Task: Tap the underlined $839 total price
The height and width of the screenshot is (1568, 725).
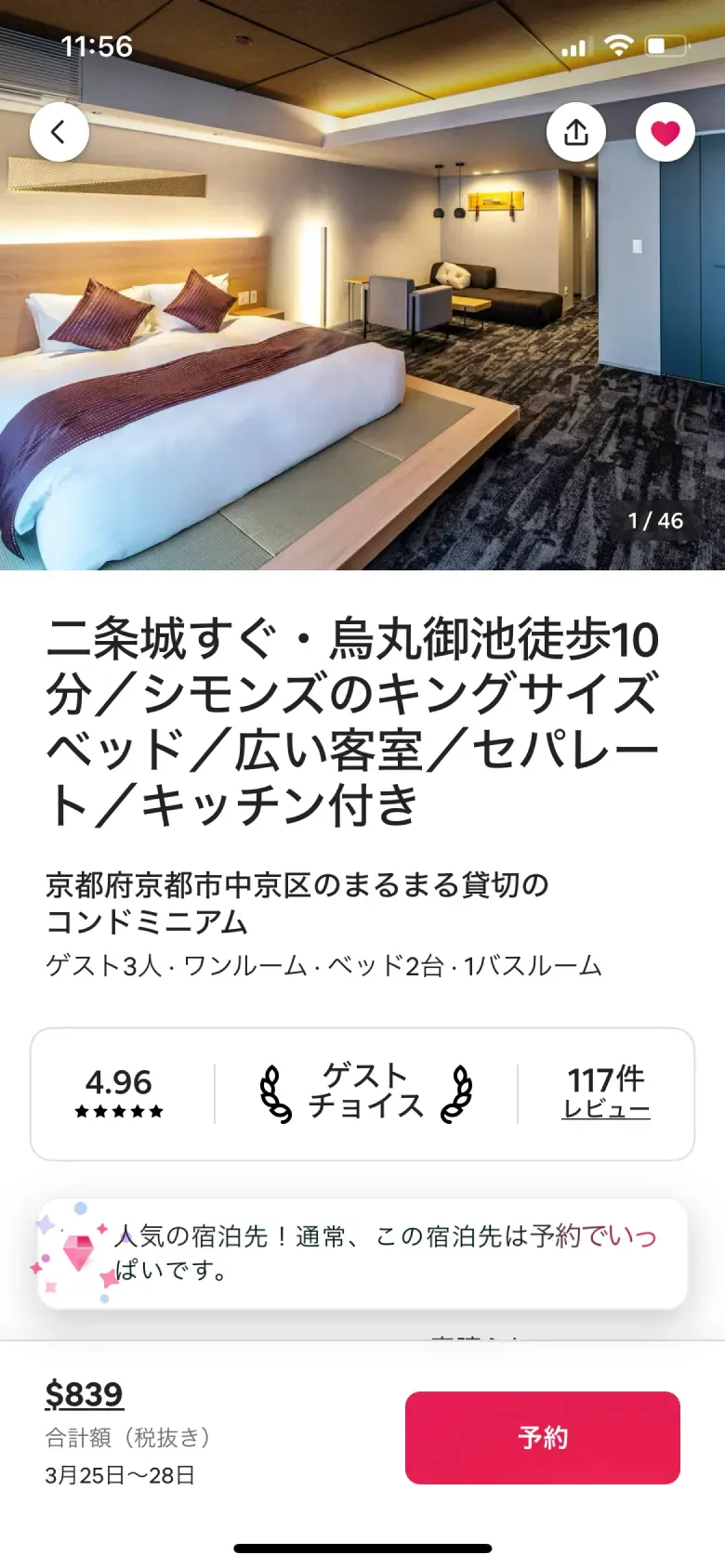Action: (86, 1394)
